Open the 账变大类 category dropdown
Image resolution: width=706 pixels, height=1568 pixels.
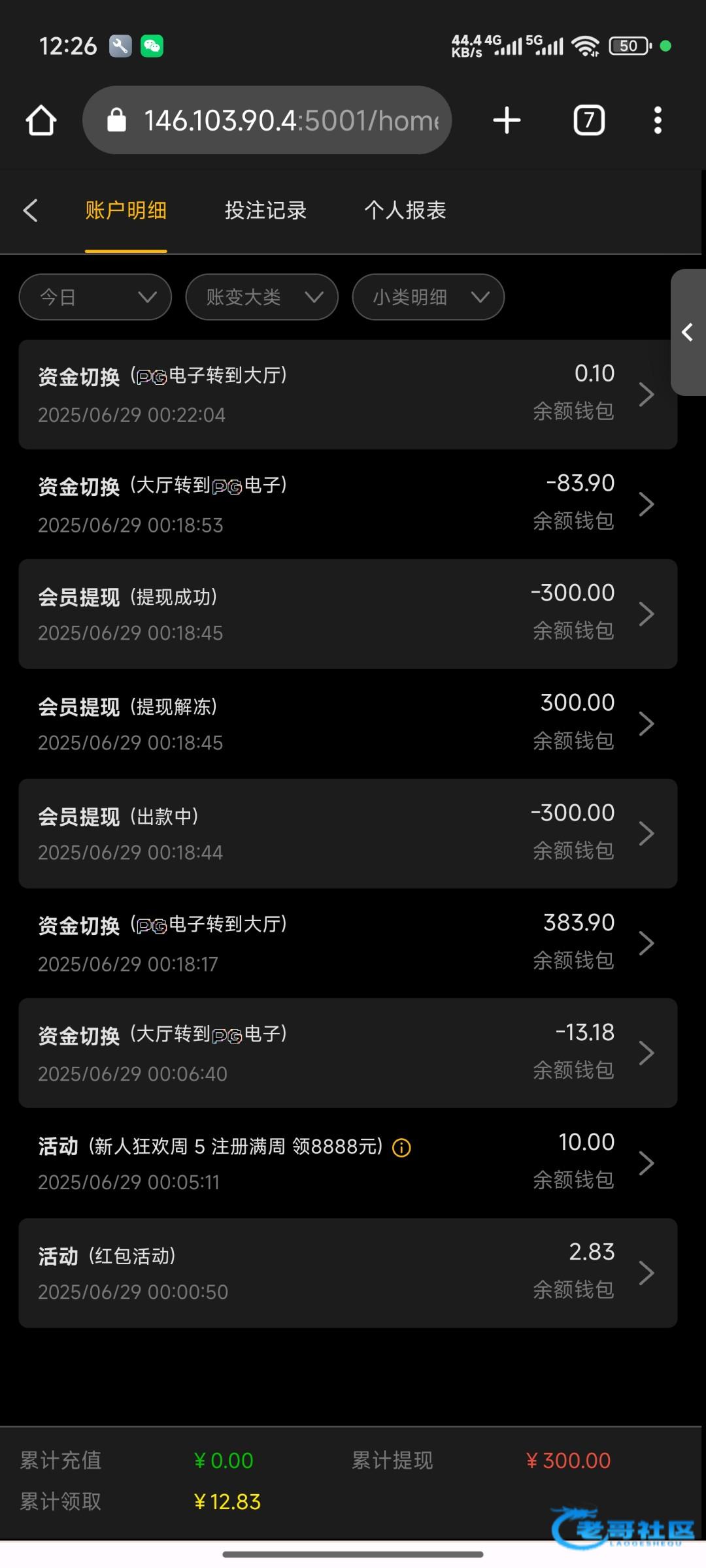click(261, 297)
